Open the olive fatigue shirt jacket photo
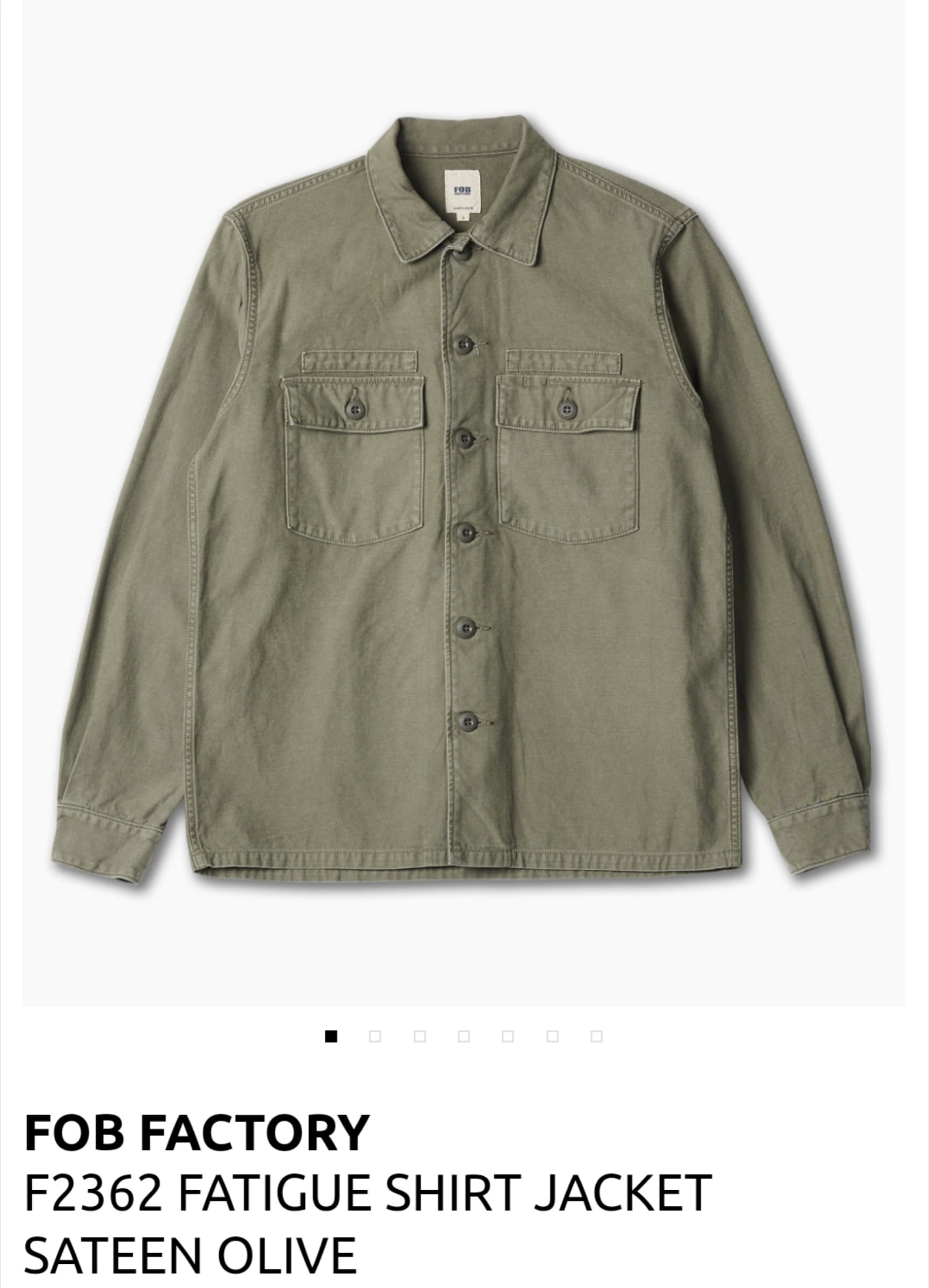The height and width of the screenshot is (1288, 929). (463, 511)
